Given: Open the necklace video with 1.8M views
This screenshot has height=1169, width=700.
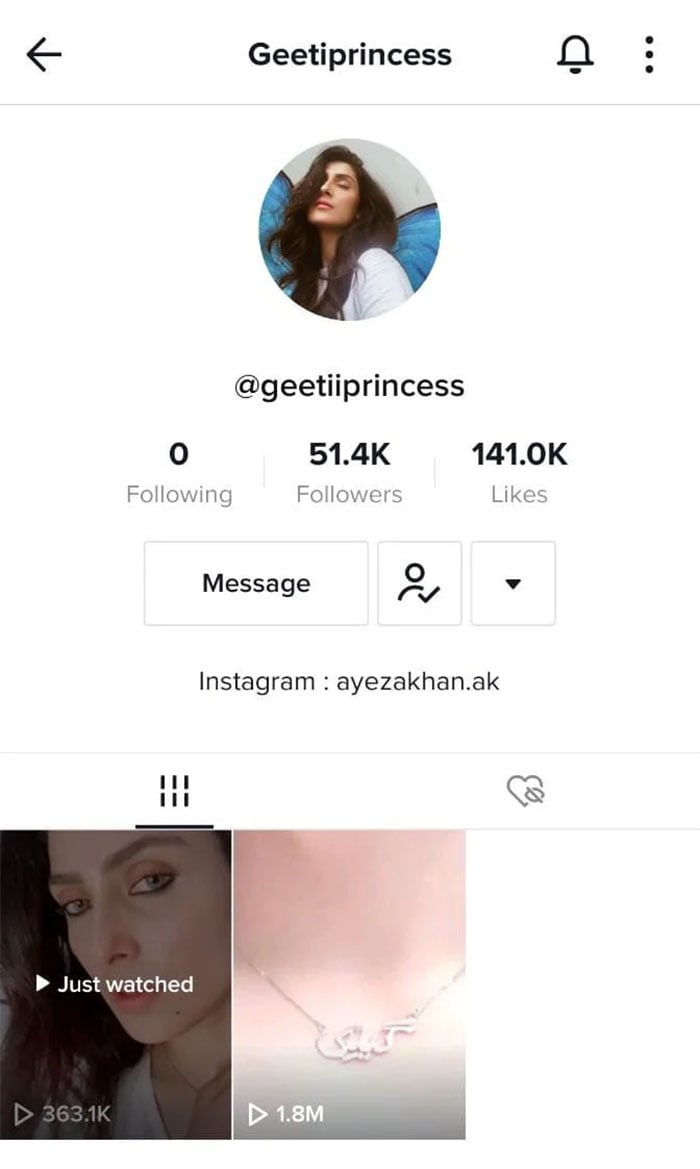Looking at the screenshot, I should (349, 985).
